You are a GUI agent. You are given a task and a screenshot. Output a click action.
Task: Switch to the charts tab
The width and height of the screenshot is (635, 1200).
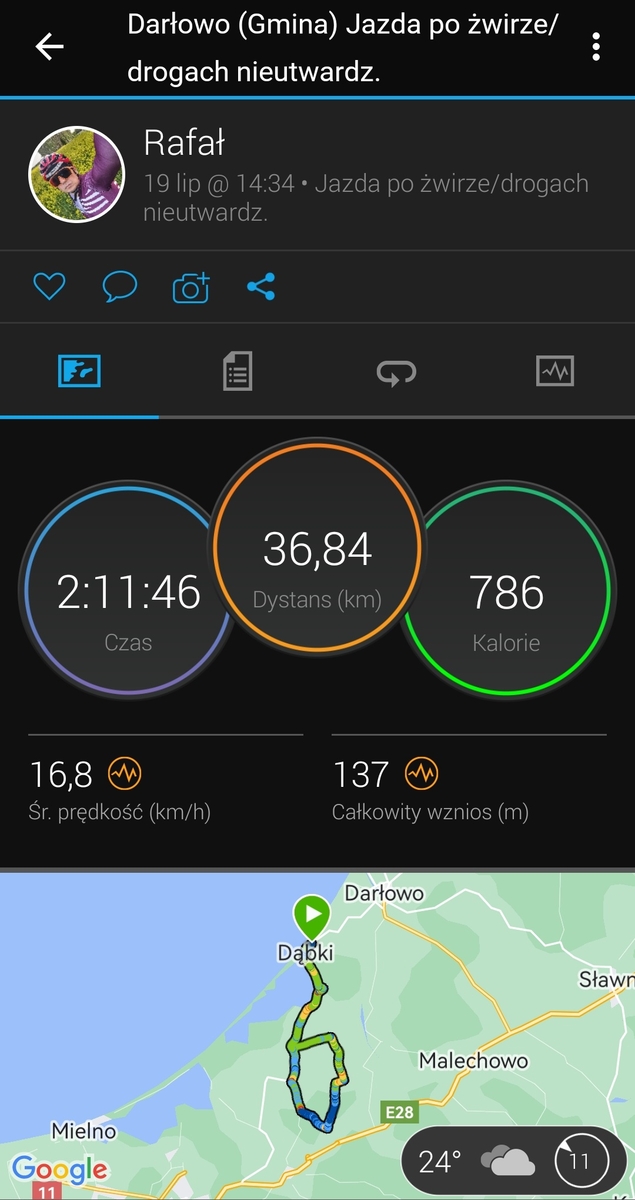555,372
